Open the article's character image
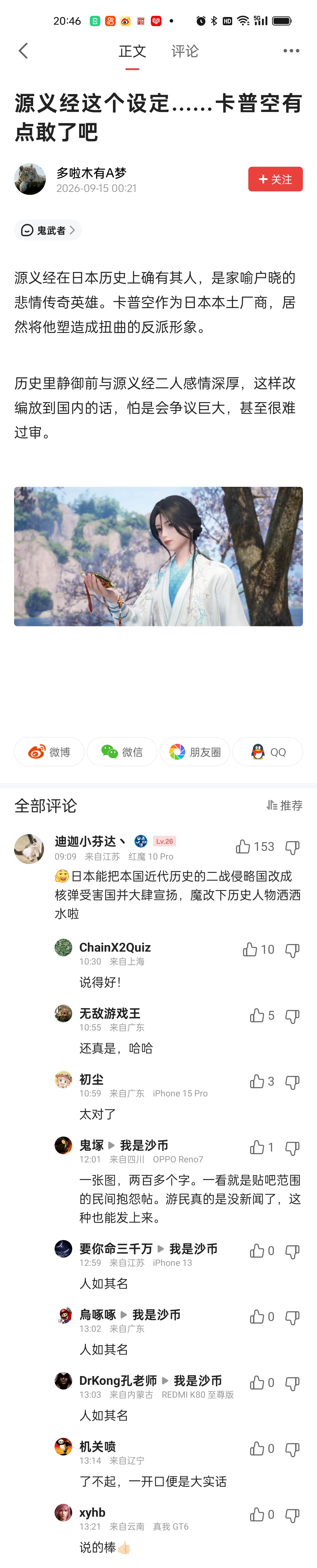 coord(158,556)
